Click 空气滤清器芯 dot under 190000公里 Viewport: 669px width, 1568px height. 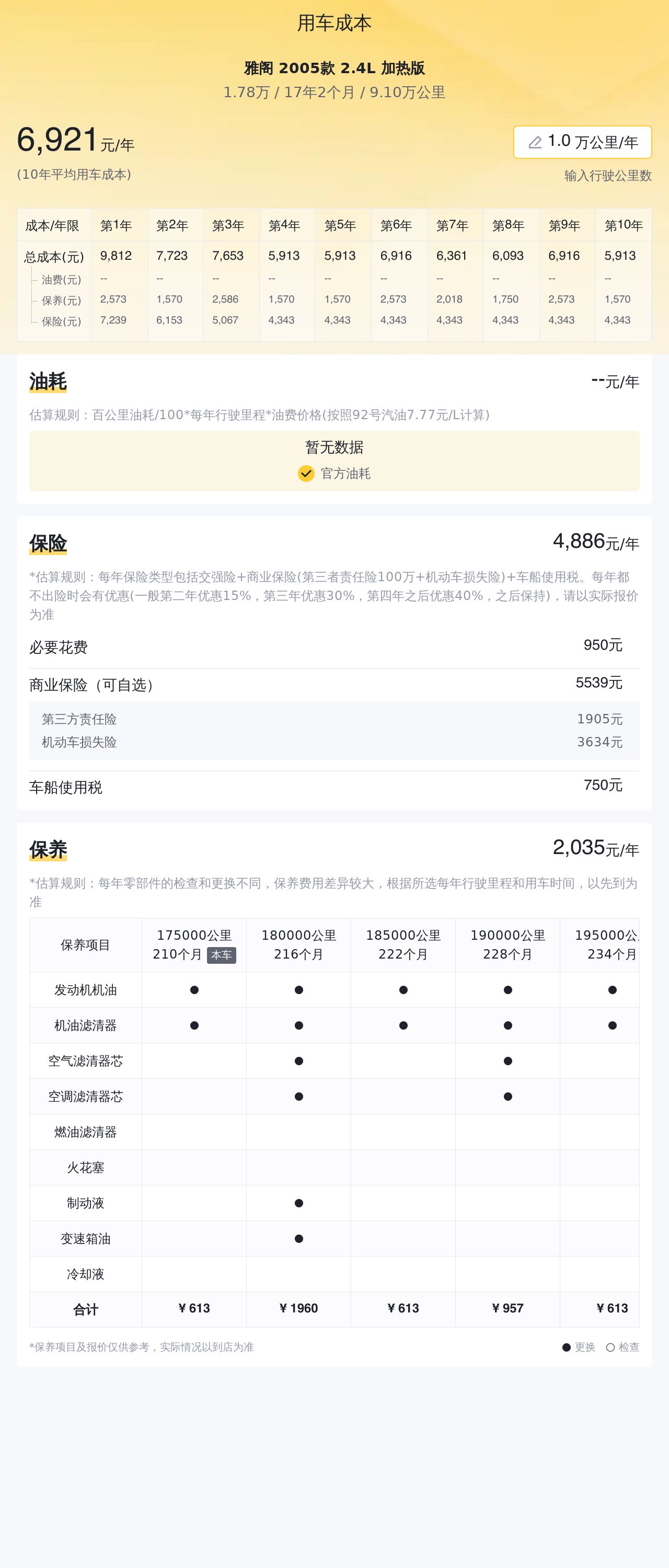[507, 1061]
